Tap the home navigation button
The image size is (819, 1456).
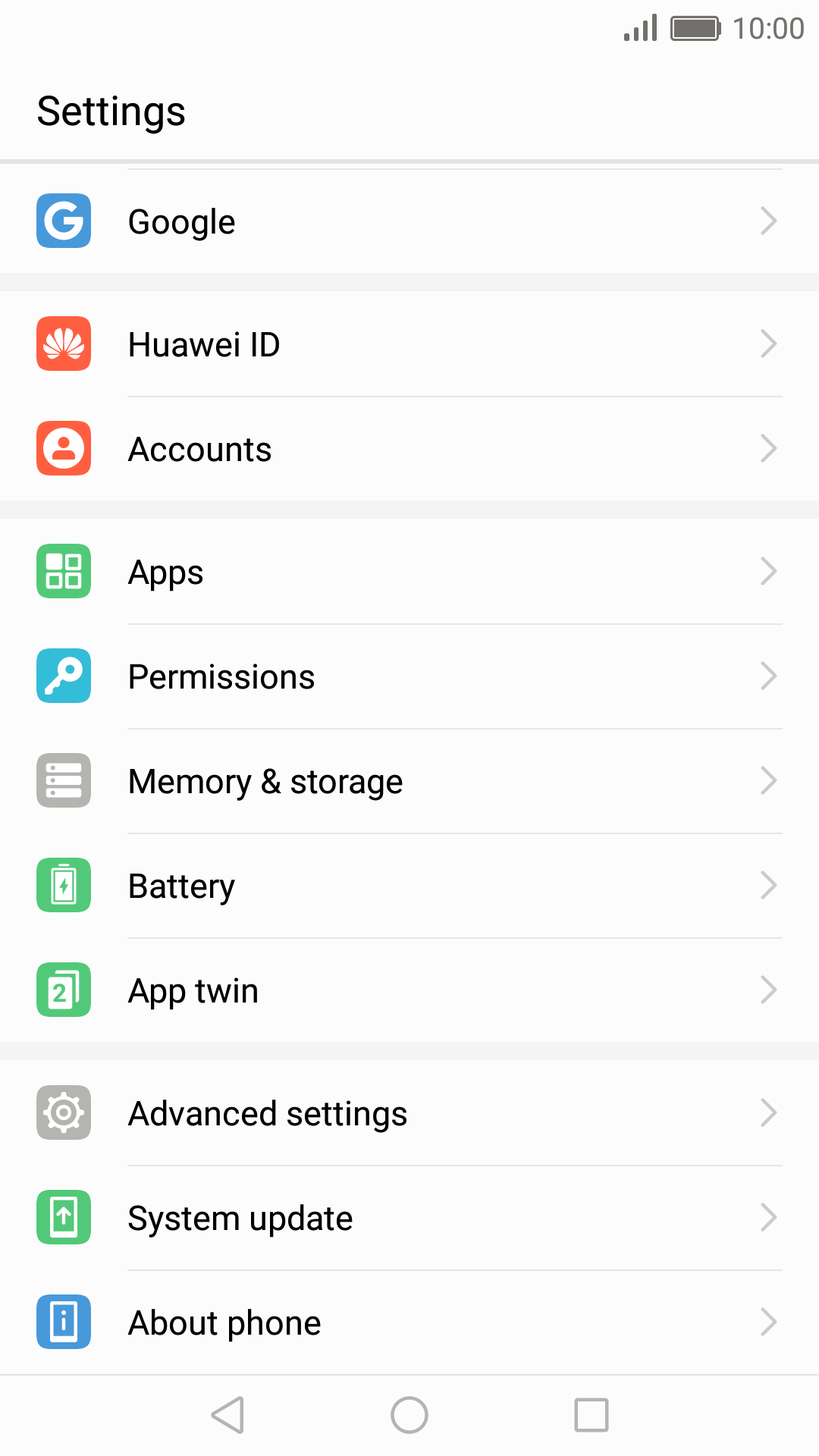(x=409, y=1415)
